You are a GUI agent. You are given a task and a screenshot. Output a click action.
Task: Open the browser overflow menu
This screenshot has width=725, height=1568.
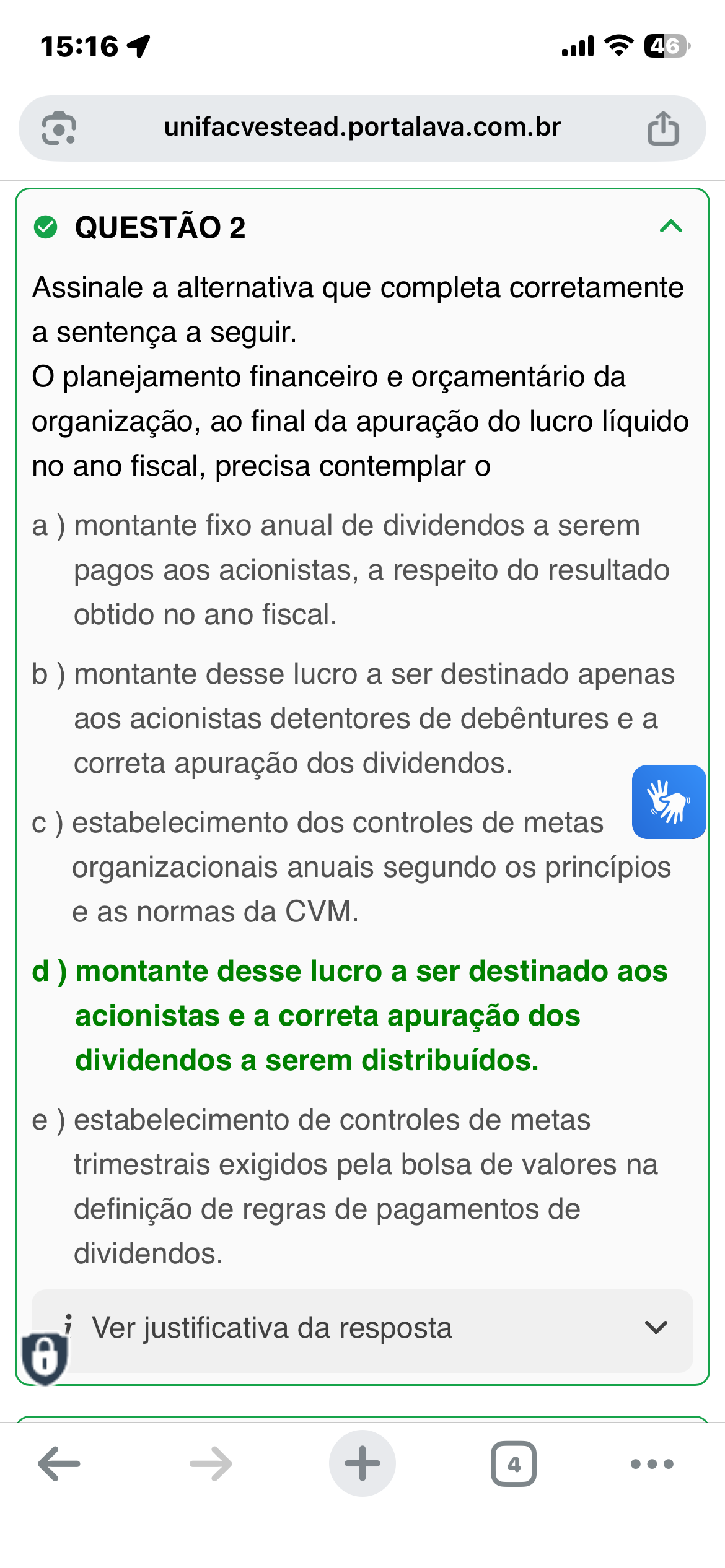click(651, 1464)
